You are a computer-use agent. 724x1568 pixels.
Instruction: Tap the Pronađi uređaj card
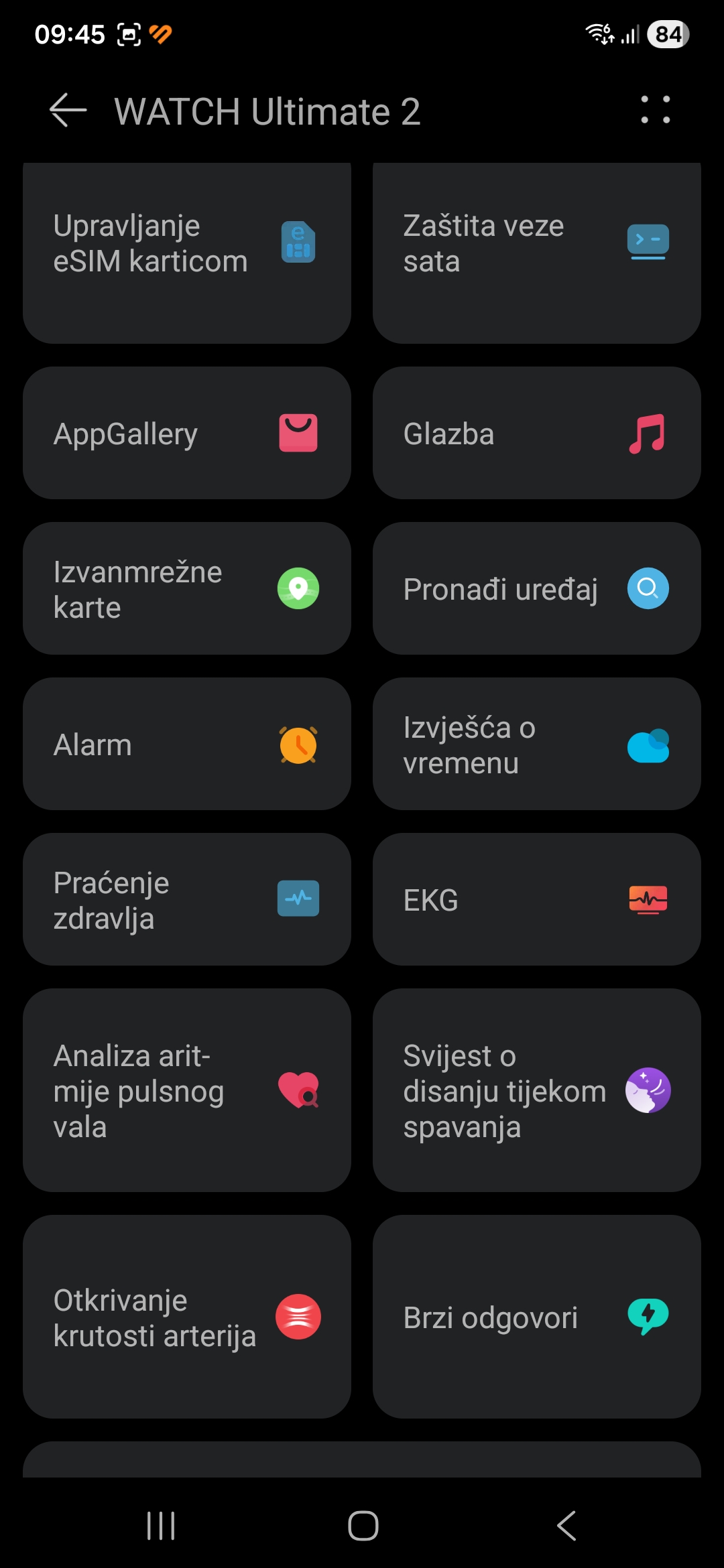(x=537, y=588)
